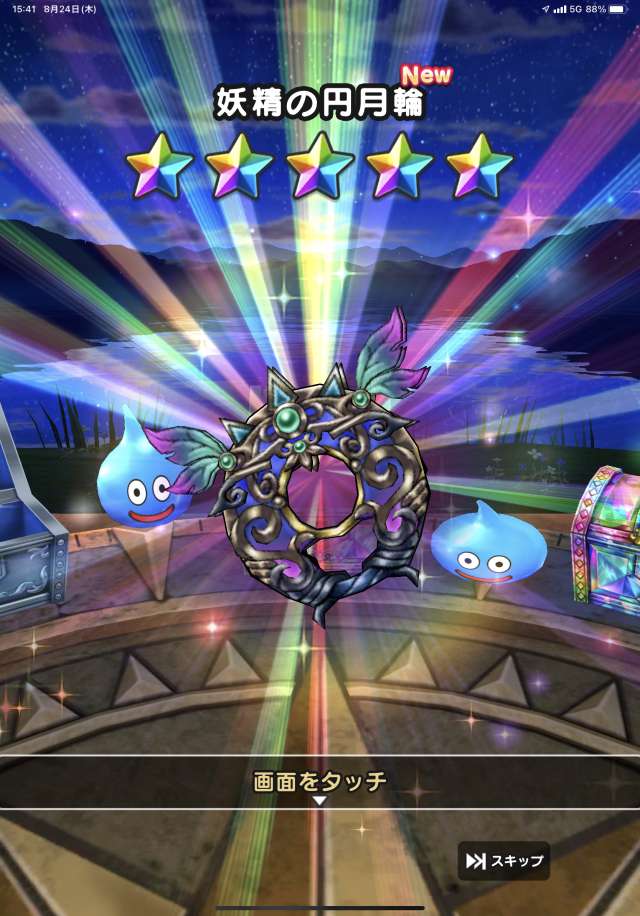
Task: Tap the スキップ skip button
Action: 504,860
